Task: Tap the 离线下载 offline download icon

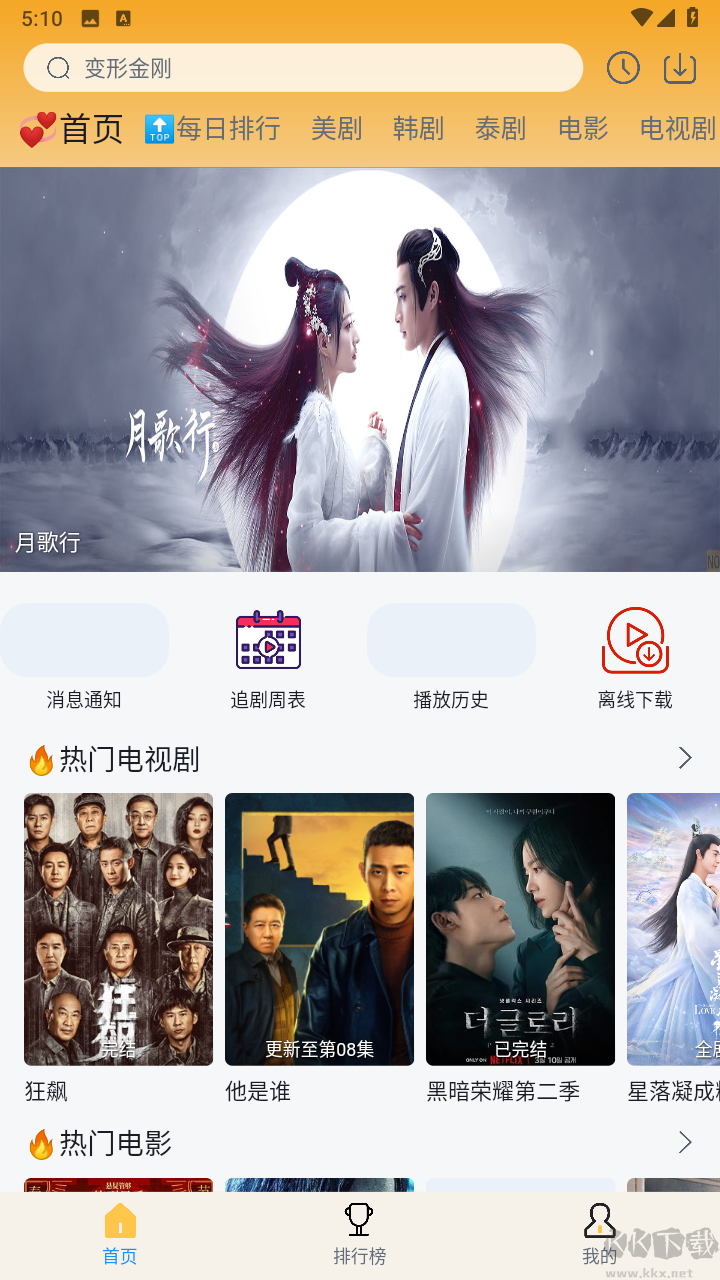Action: pos(633,640)
